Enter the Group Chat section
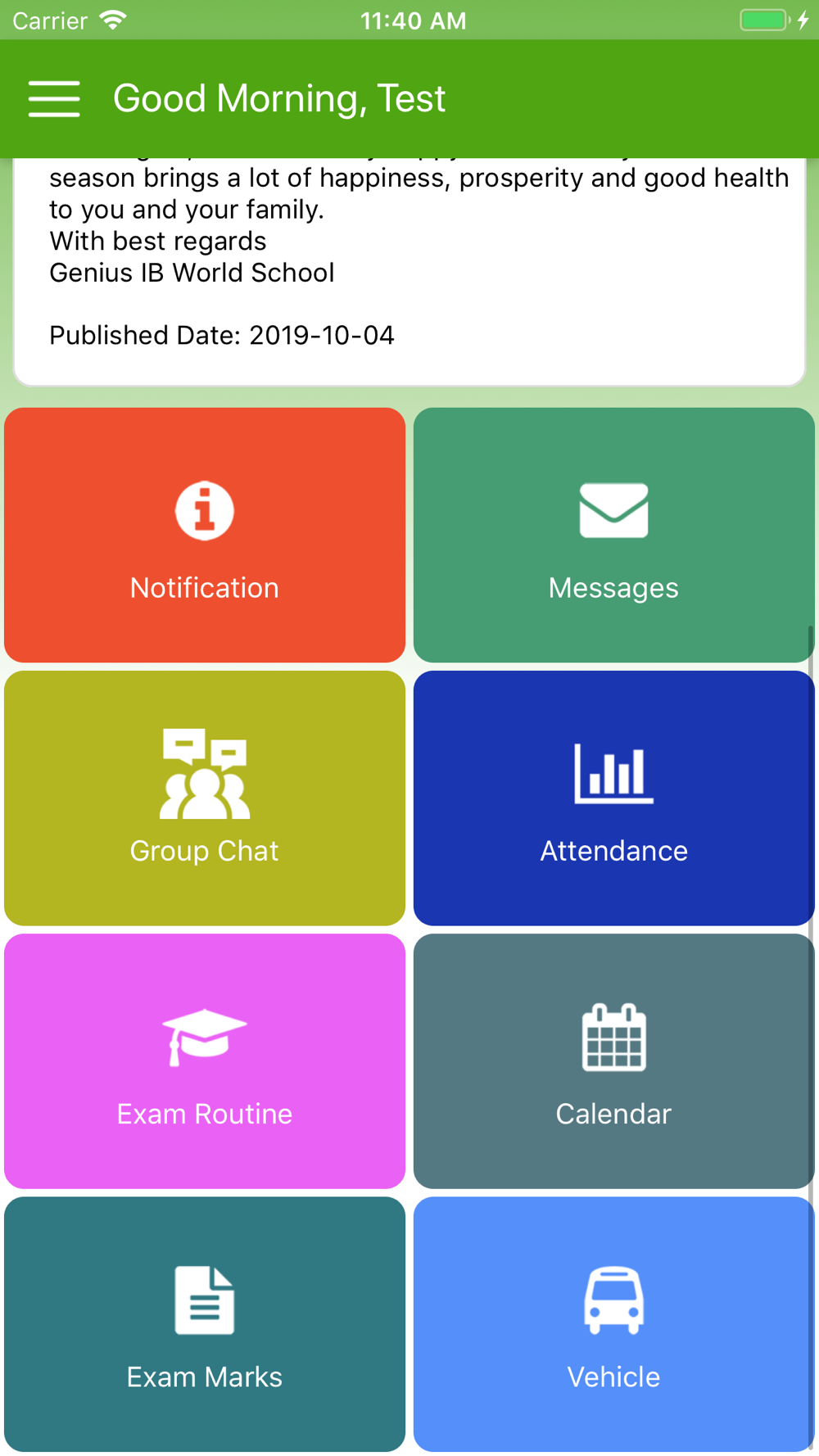 pyautogui.click(x=205, y=798)
